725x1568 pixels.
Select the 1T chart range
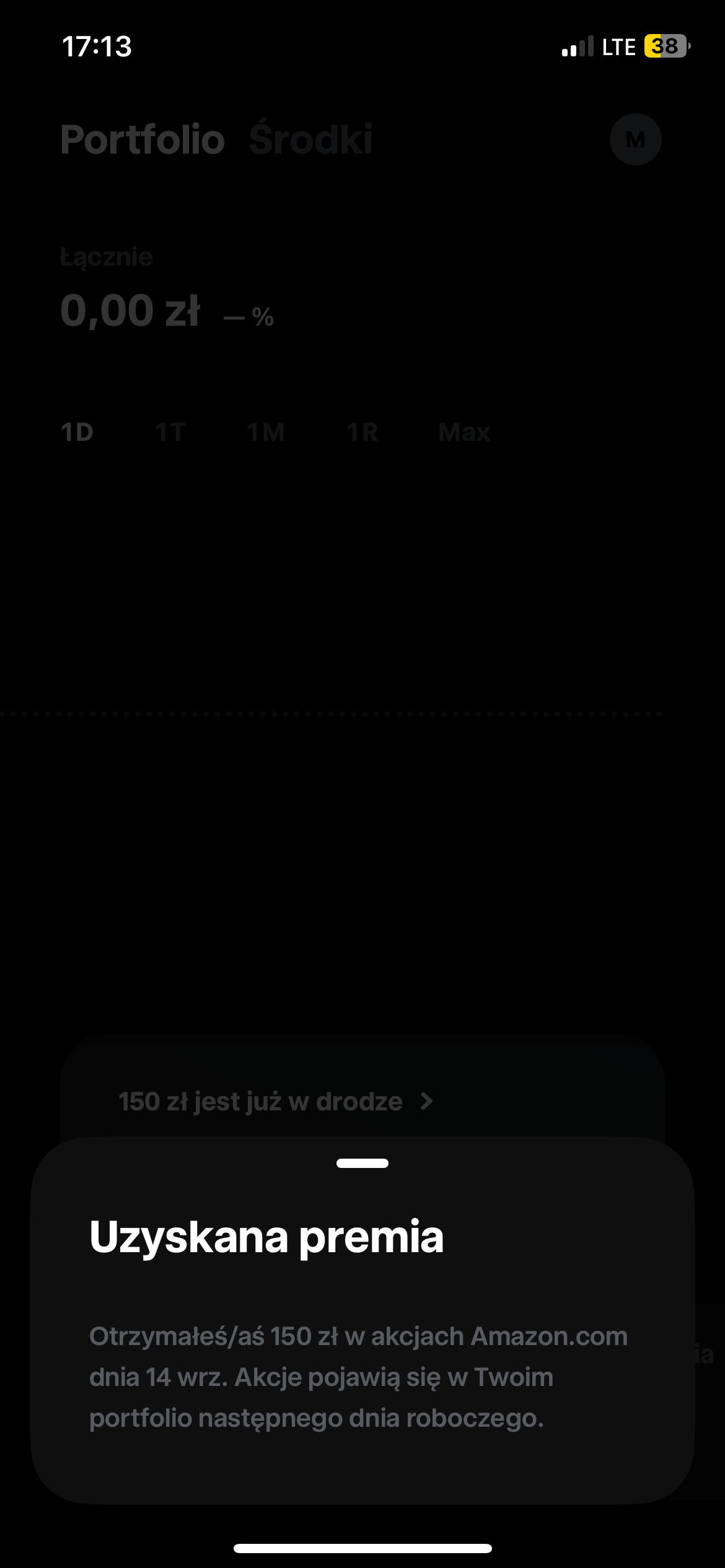pyautogui.click(x=170, y=432)
